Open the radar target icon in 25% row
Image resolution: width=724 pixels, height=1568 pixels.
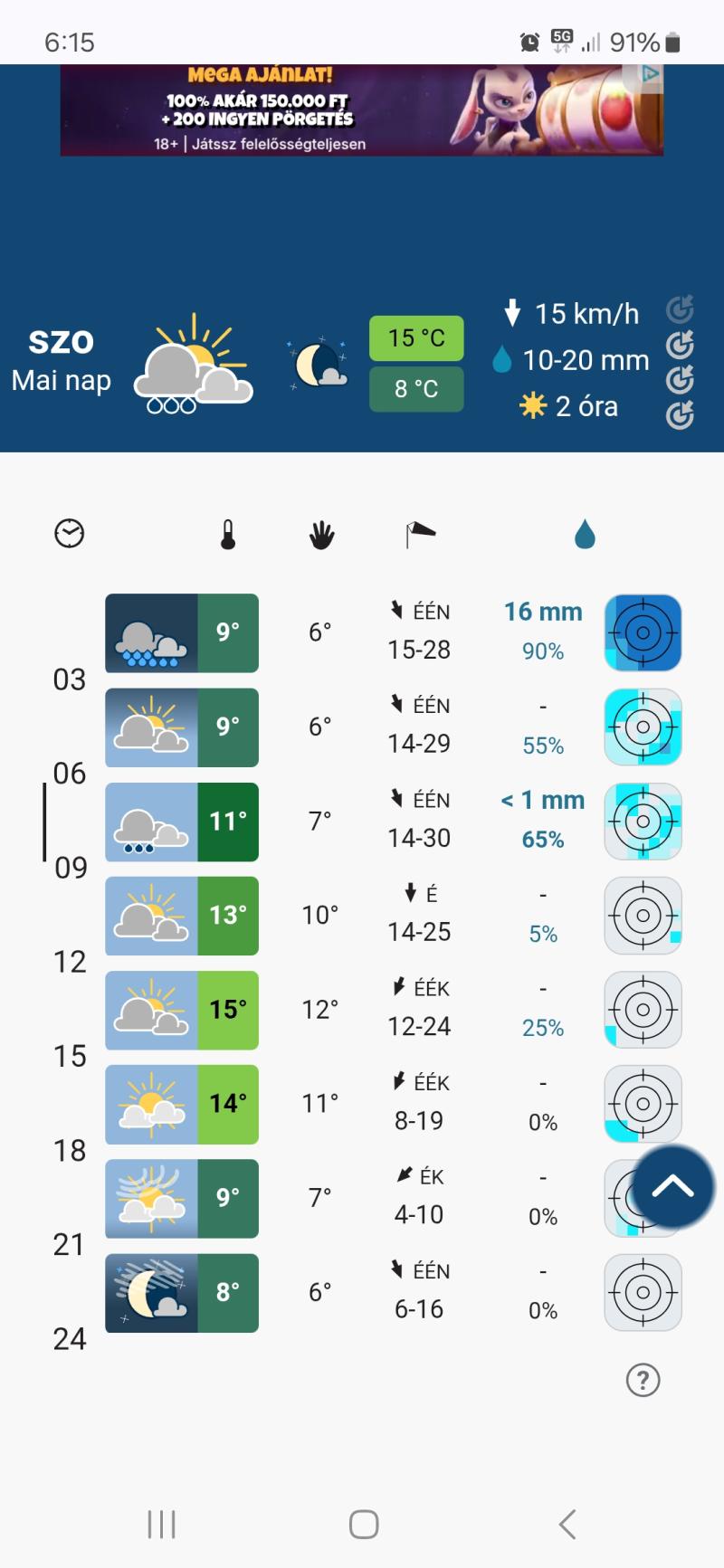643,1009
